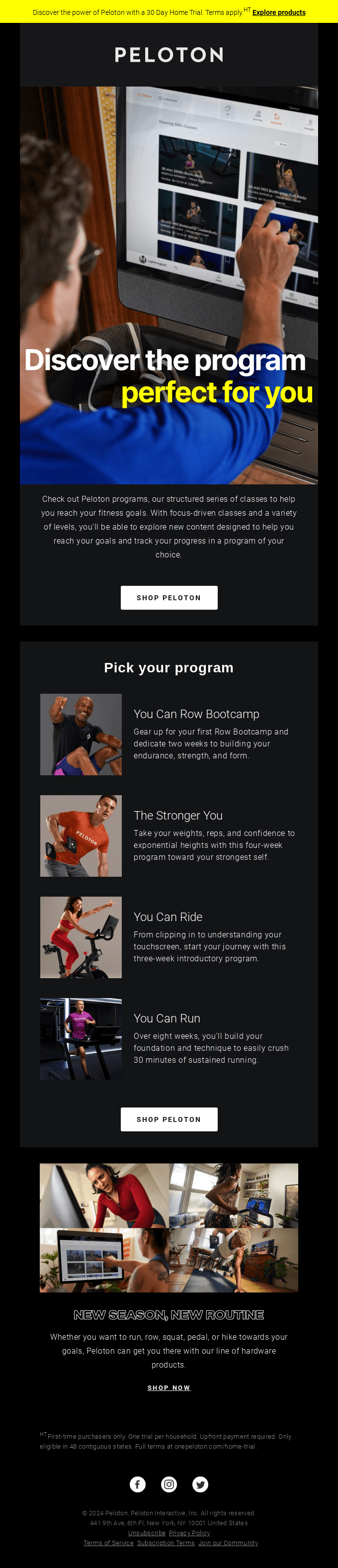The width and height of the screenshot is (338, 1568).
Task: Open Peloton's Twitter page
Action: tap(200, 1484)
